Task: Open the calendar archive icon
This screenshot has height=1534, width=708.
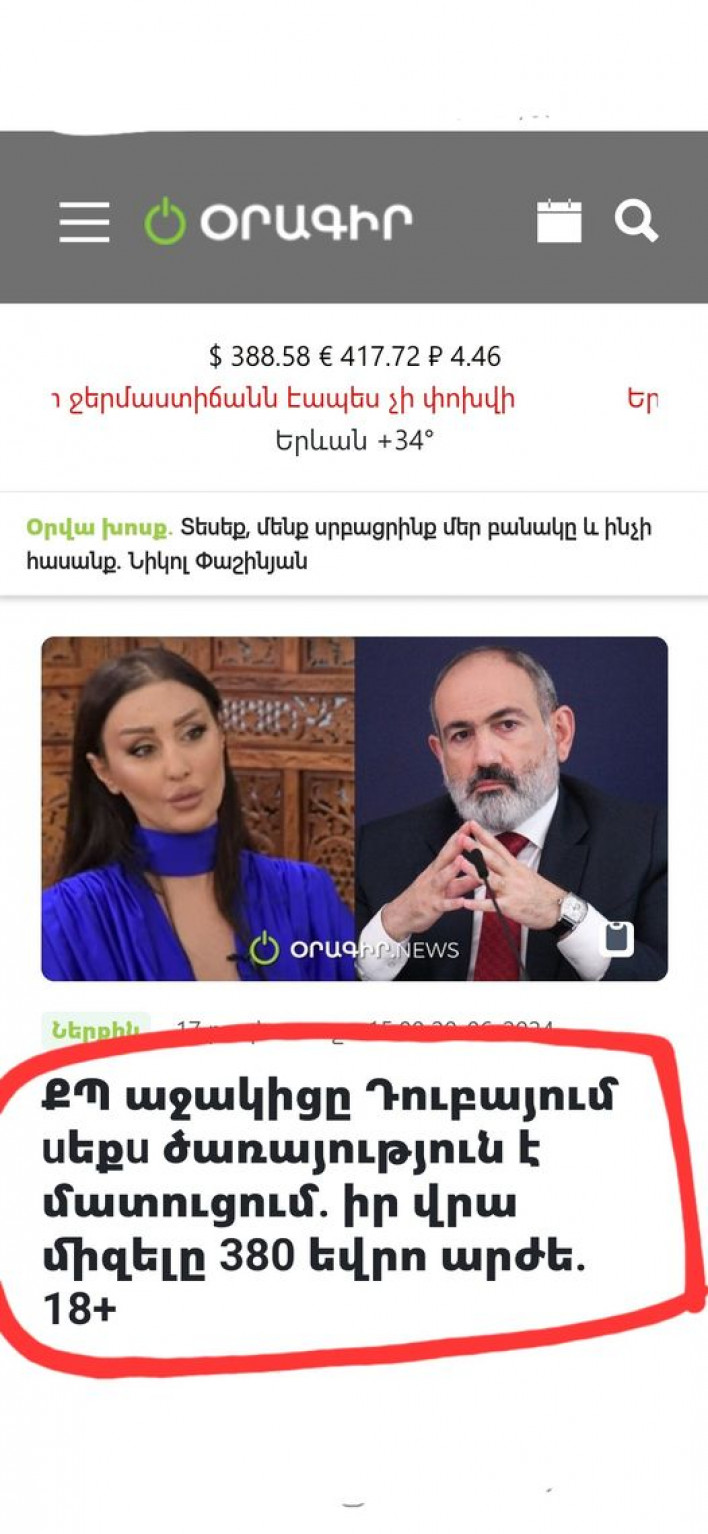Action: click(559, 220)
